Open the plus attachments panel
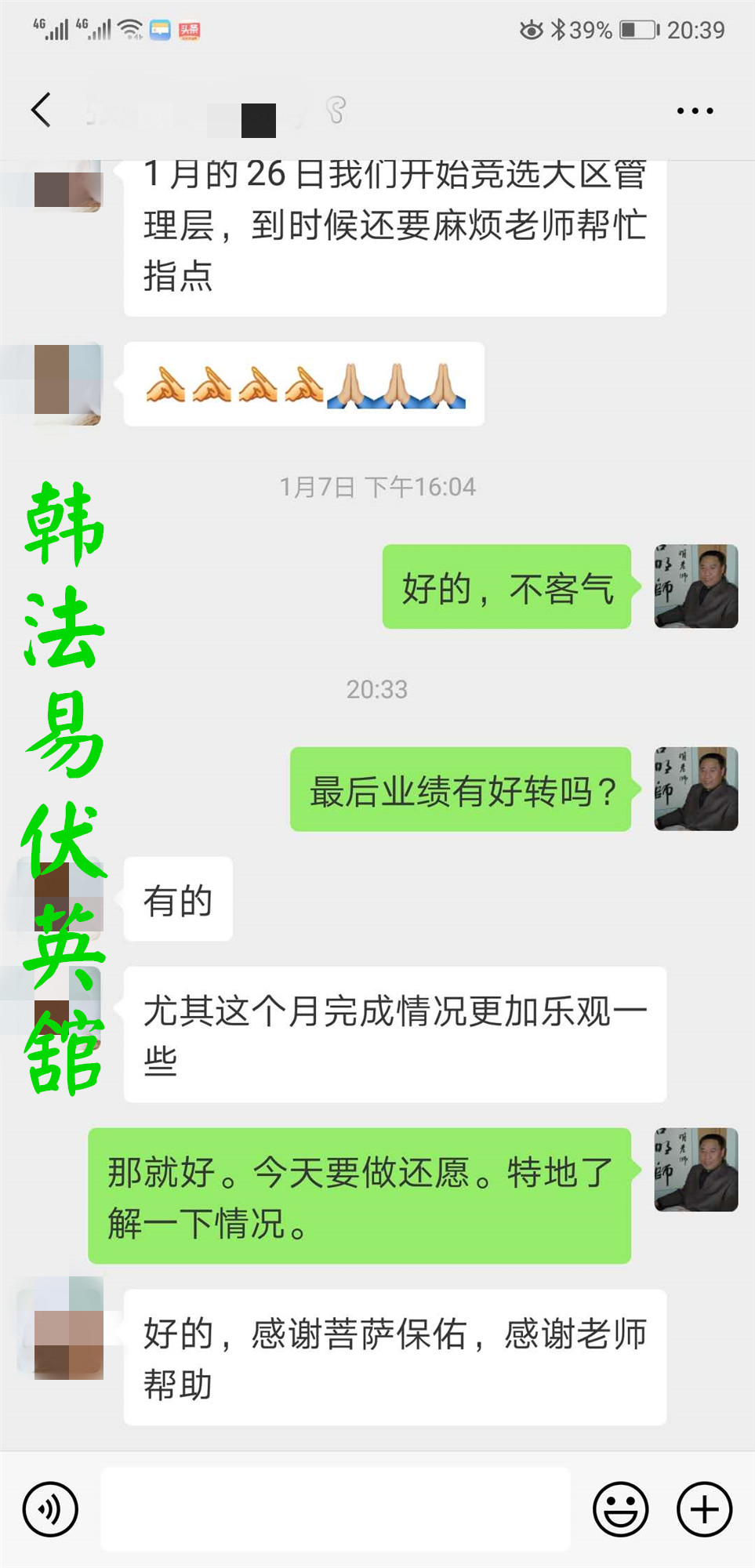 click(x=704, y=1509)
